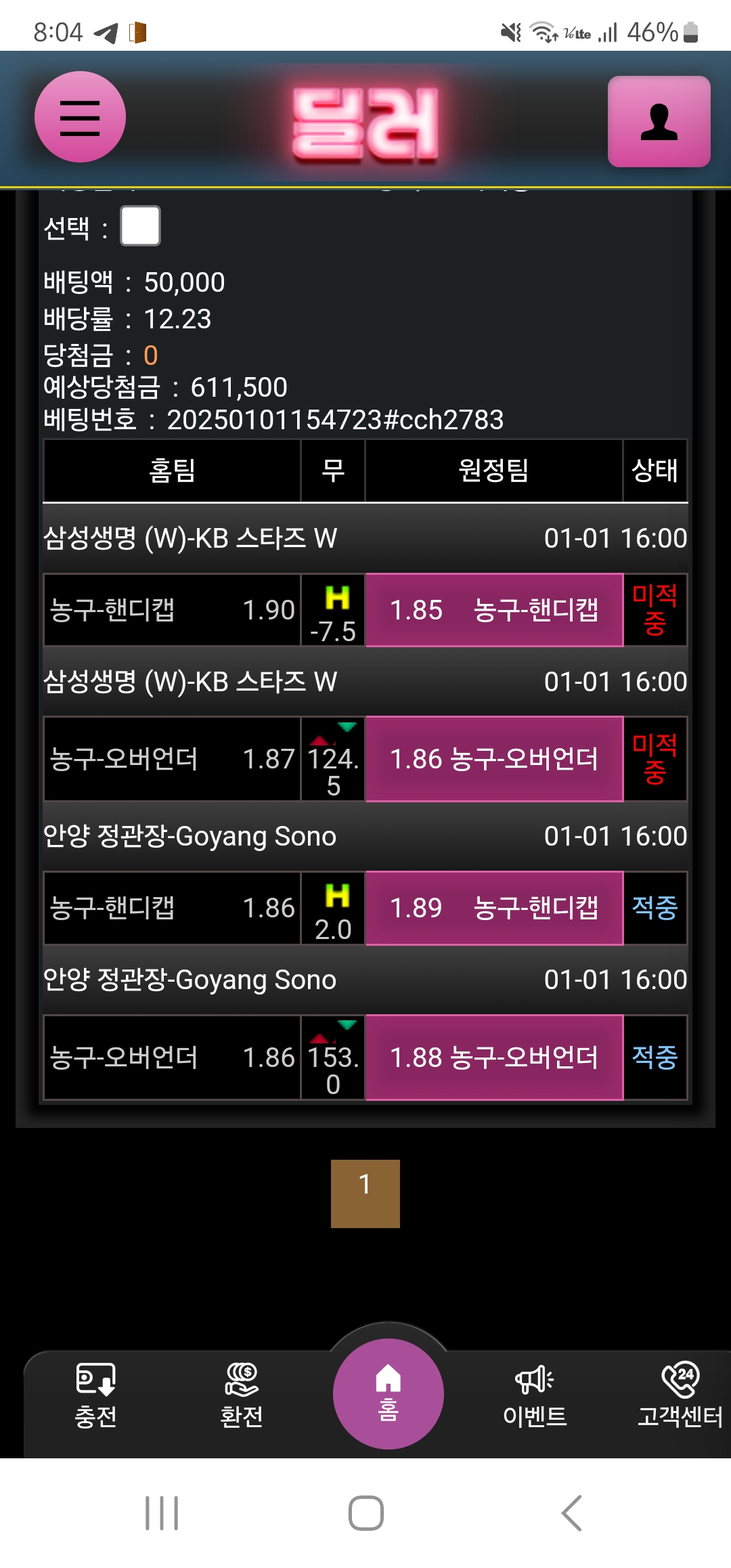Tap the system back button
Screen dimensions: 731x1568
coord(572,1513)
